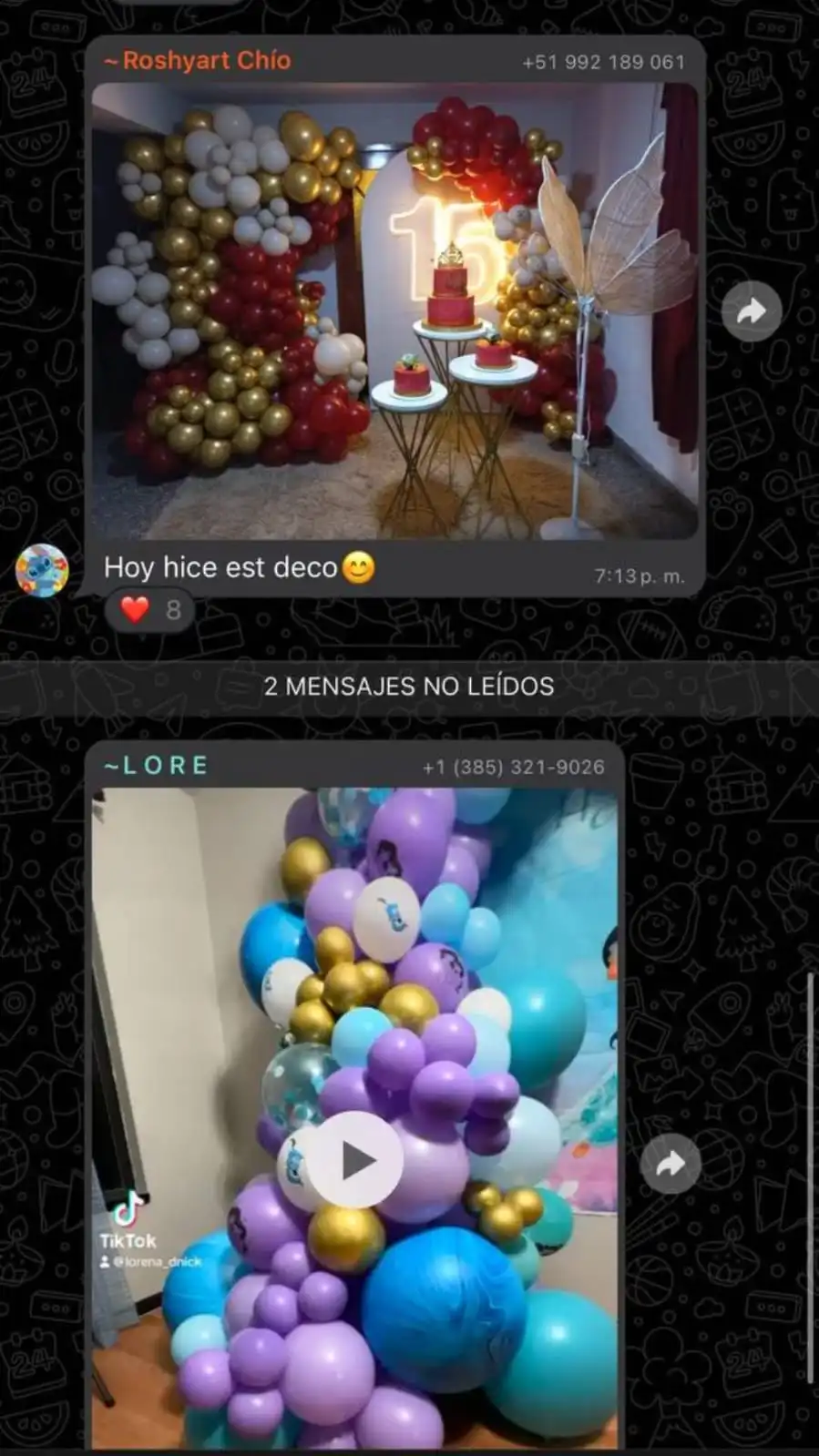Tap phone number +1 (385) 321-9026
The image size is (819, 1456).
pyautogui.click(x=513, y=767)
